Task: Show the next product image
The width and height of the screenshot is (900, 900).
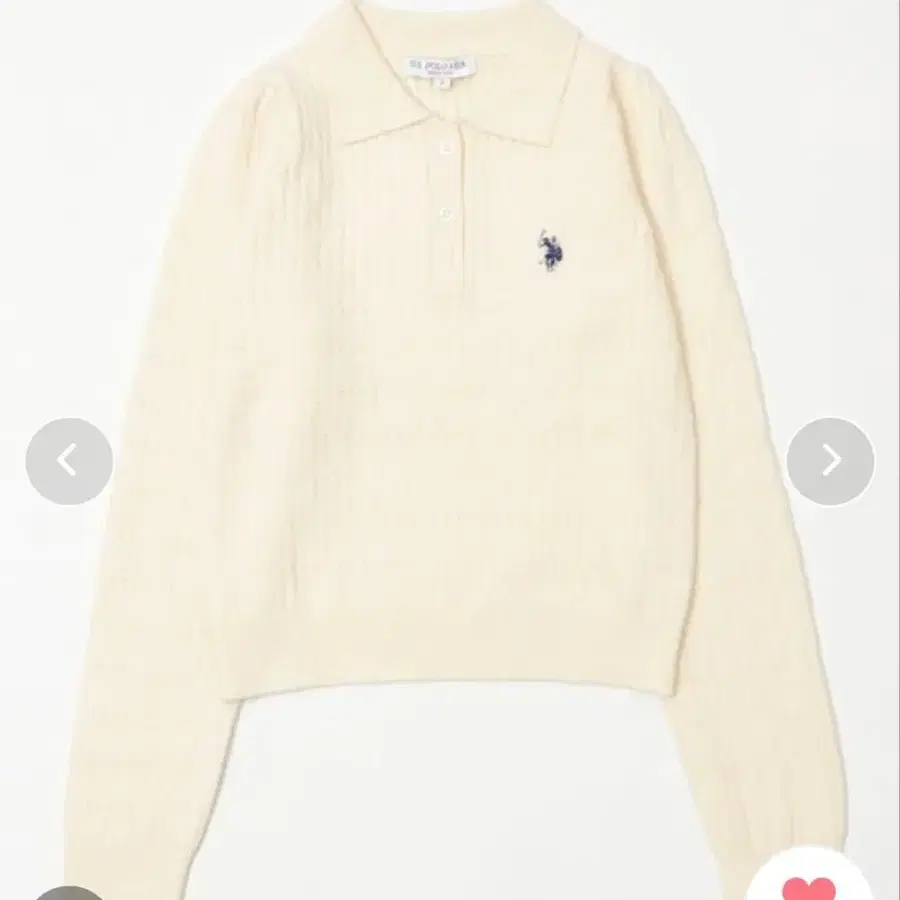Action: click(x=830, y=461)
